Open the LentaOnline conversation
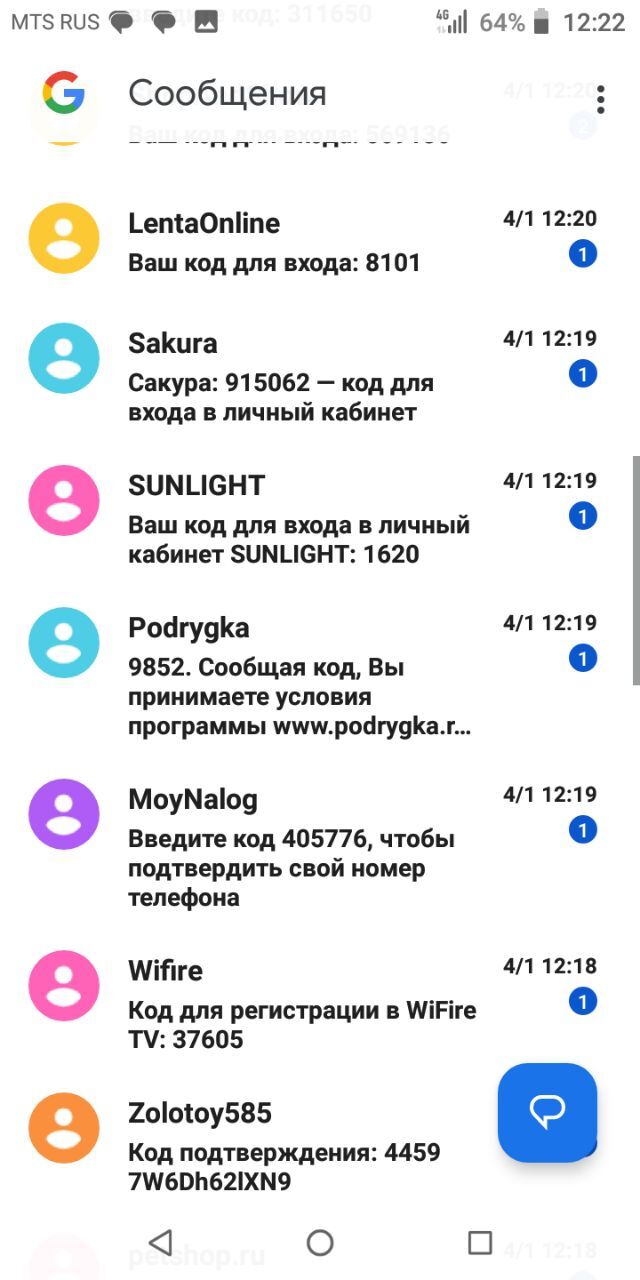Viewport: 640px width, 1280px height. pyautogui.click(x=300, y=242)
